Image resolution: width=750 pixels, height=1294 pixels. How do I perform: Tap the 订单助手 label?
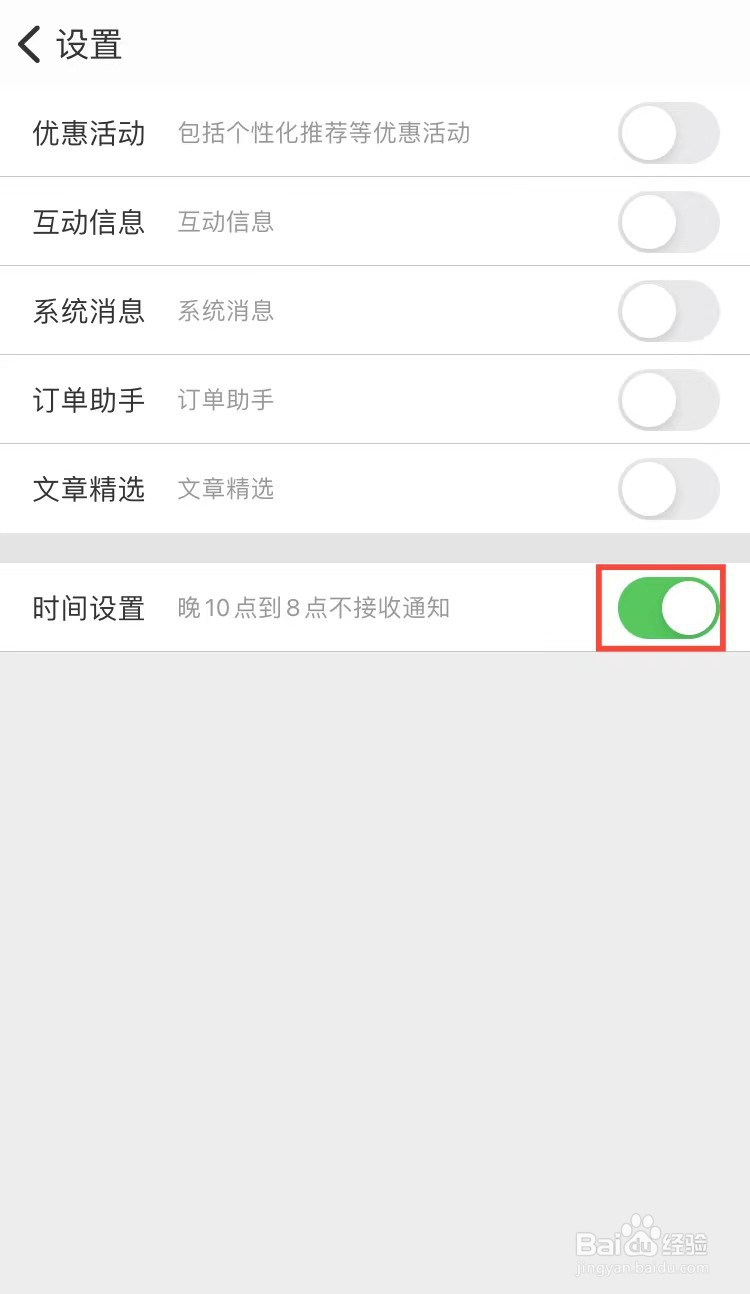click(88, 400)
